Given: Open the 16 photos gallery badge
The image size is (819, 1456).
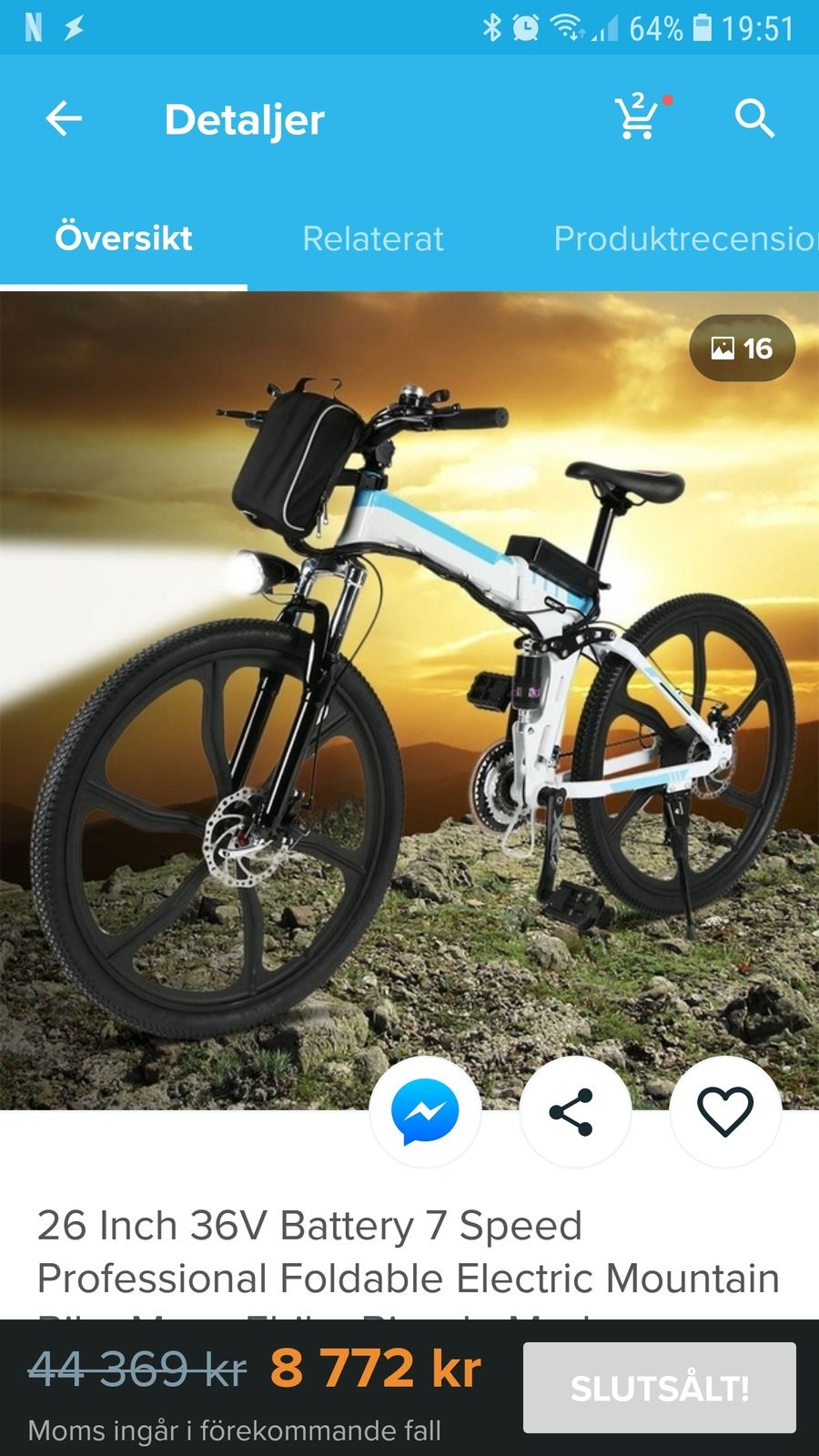Looking at the screenshot, I should pos(742,349).
